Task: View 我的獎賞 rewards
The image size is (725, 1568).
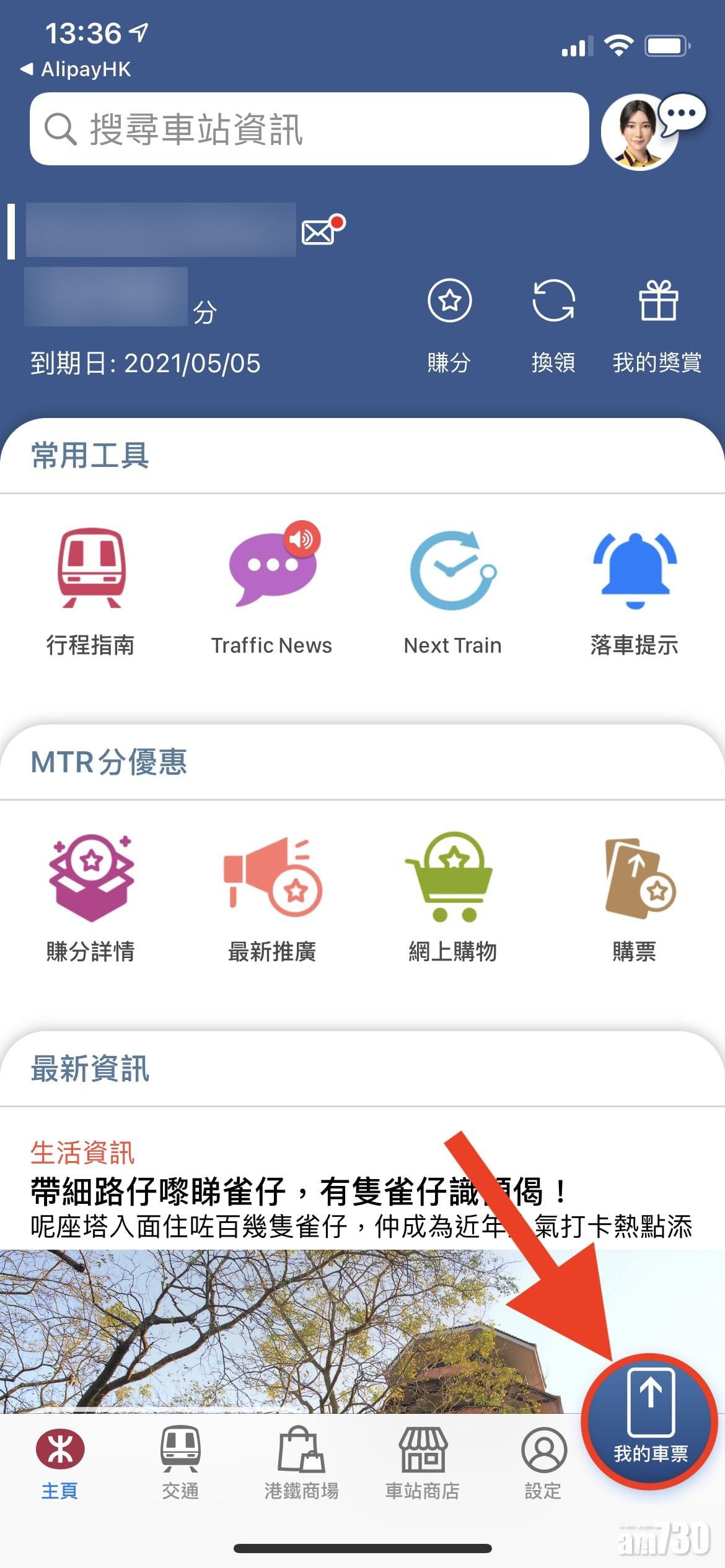Action: pos(657,324)
